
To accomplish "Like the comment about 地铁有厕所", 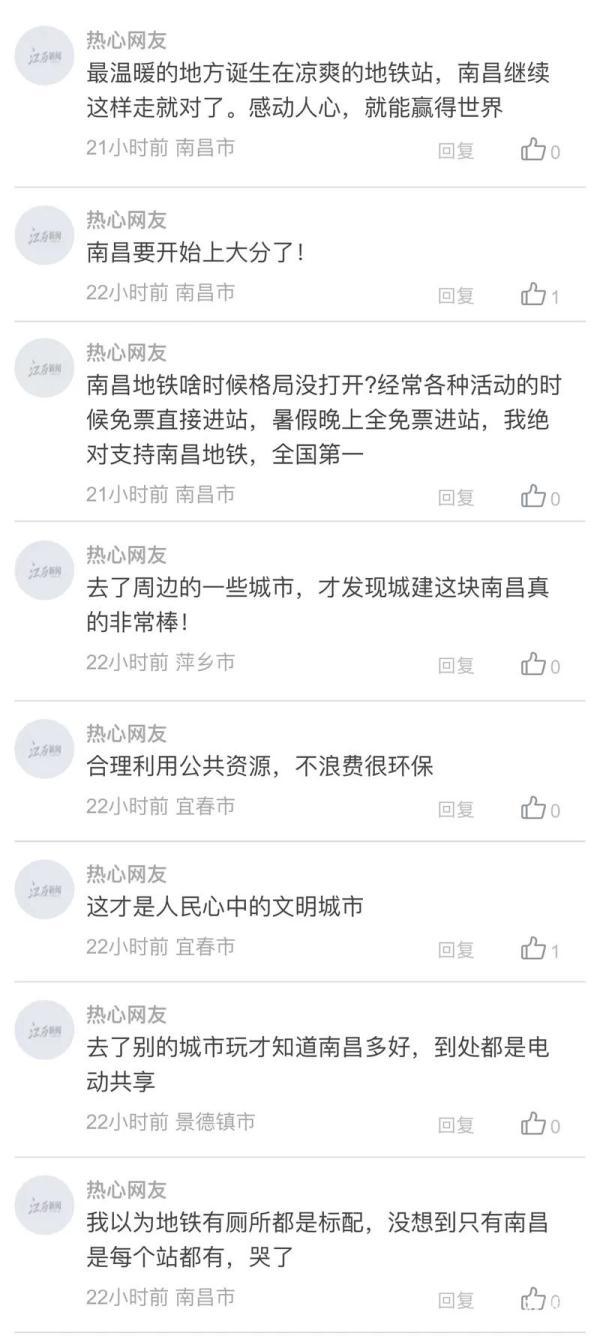I will 534,1301.
